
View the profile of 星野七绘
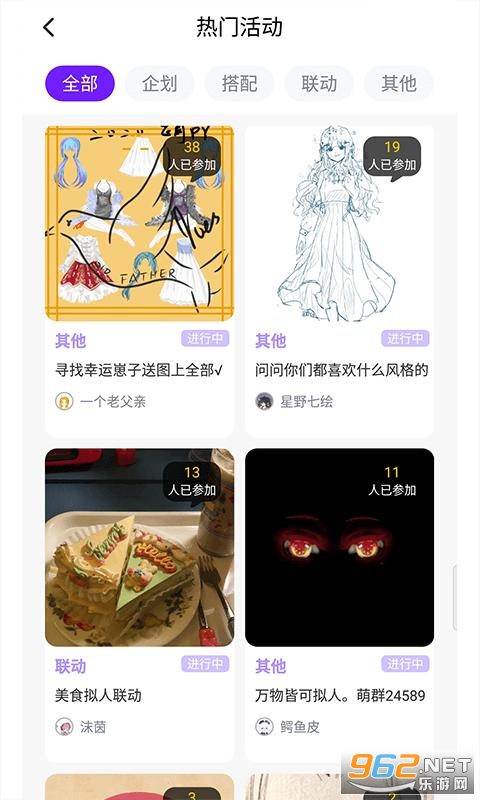294,402
